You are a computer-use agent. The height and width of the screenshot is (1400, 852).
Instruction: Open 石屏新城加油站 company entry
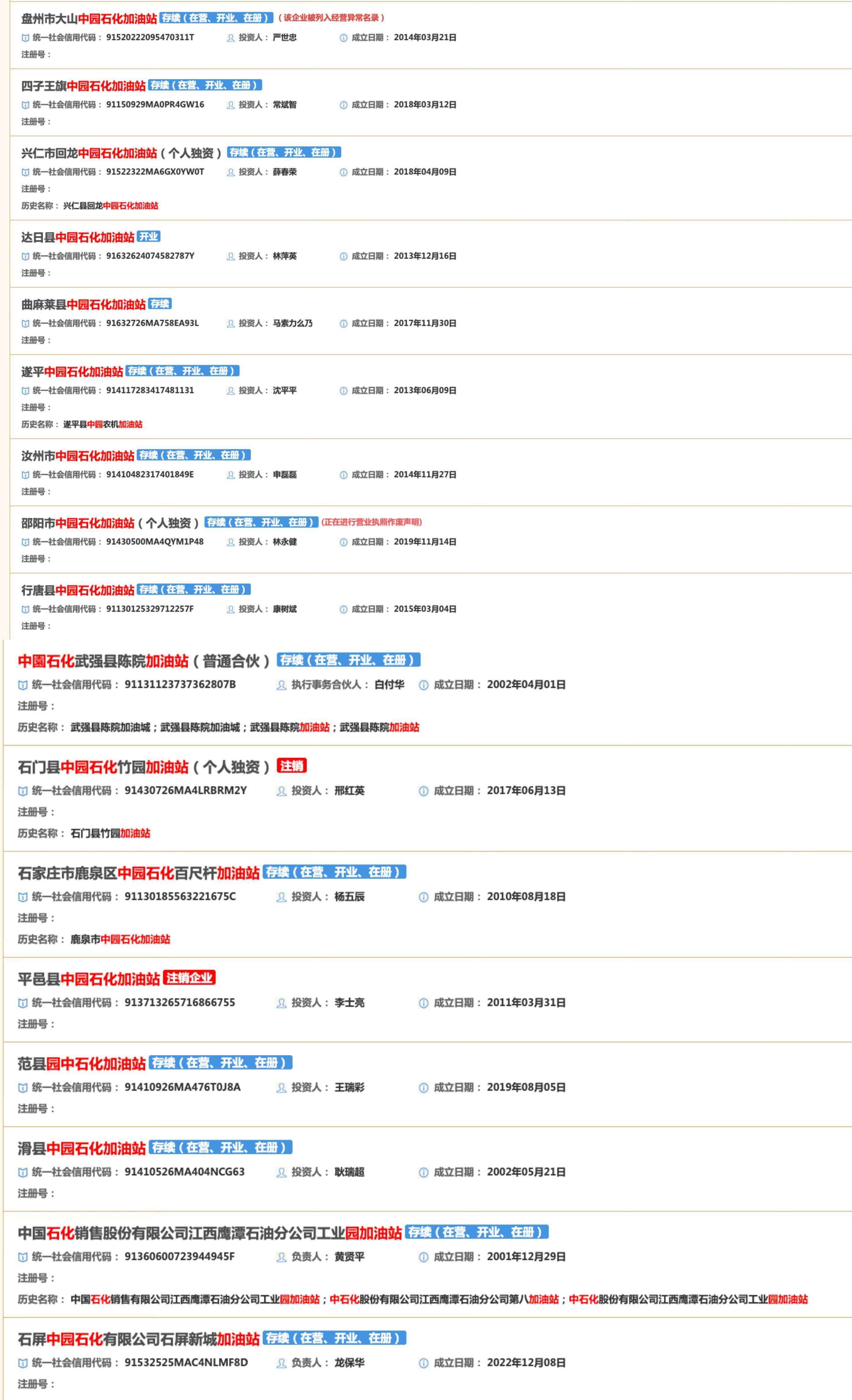pyautogui.click(x=139, y=1339)
